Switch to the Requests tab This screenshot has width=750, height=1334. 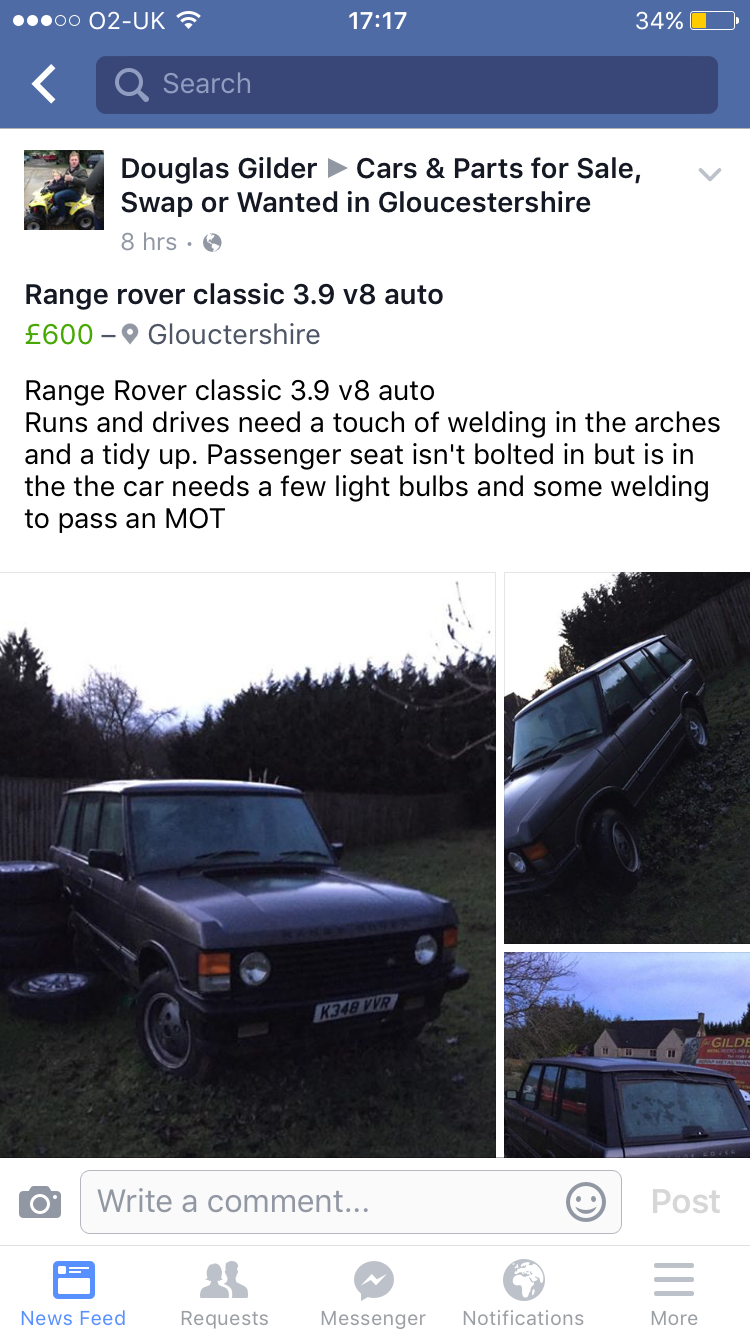224,1293
